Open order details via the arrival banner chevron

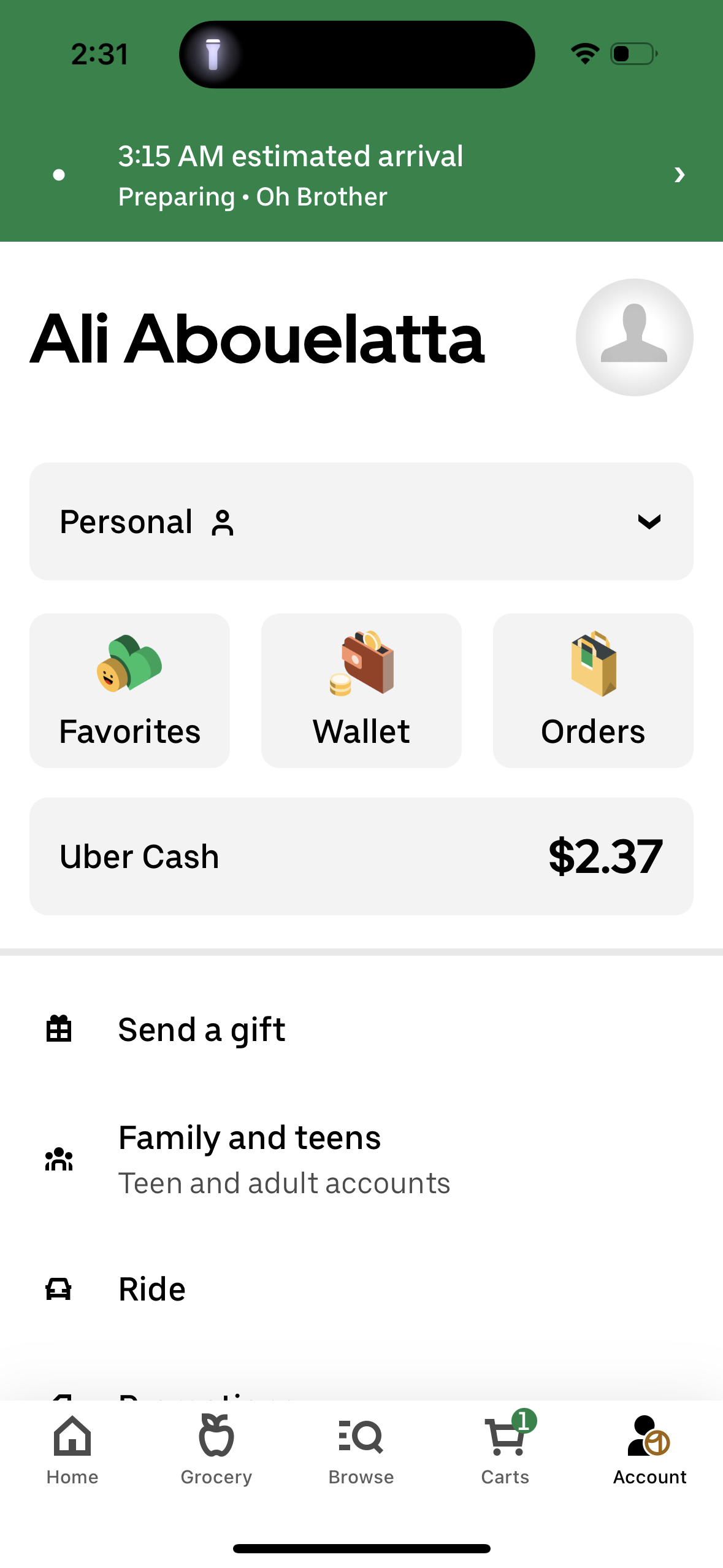tap(679, 175)
